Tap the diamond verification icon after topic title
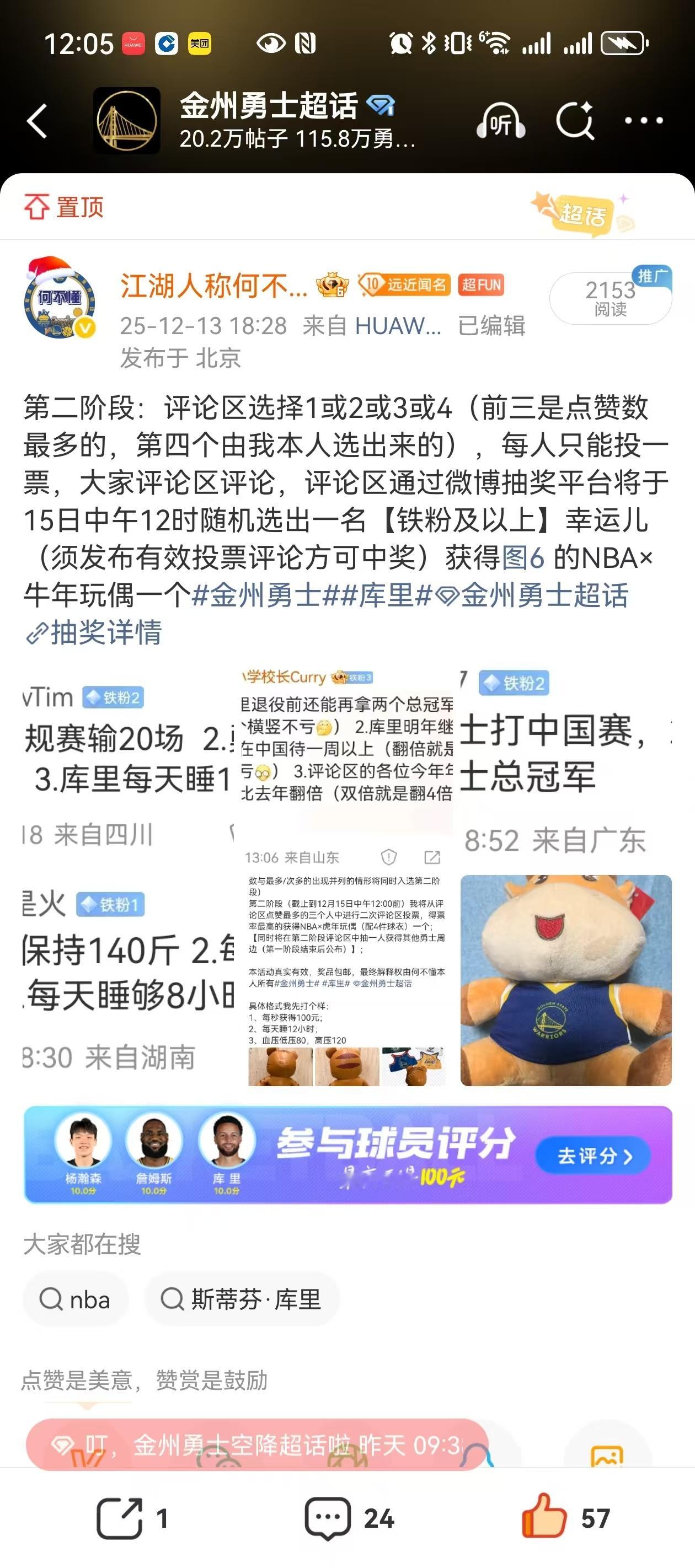Screen dimensions: 695x1568 tap(380, 106)
